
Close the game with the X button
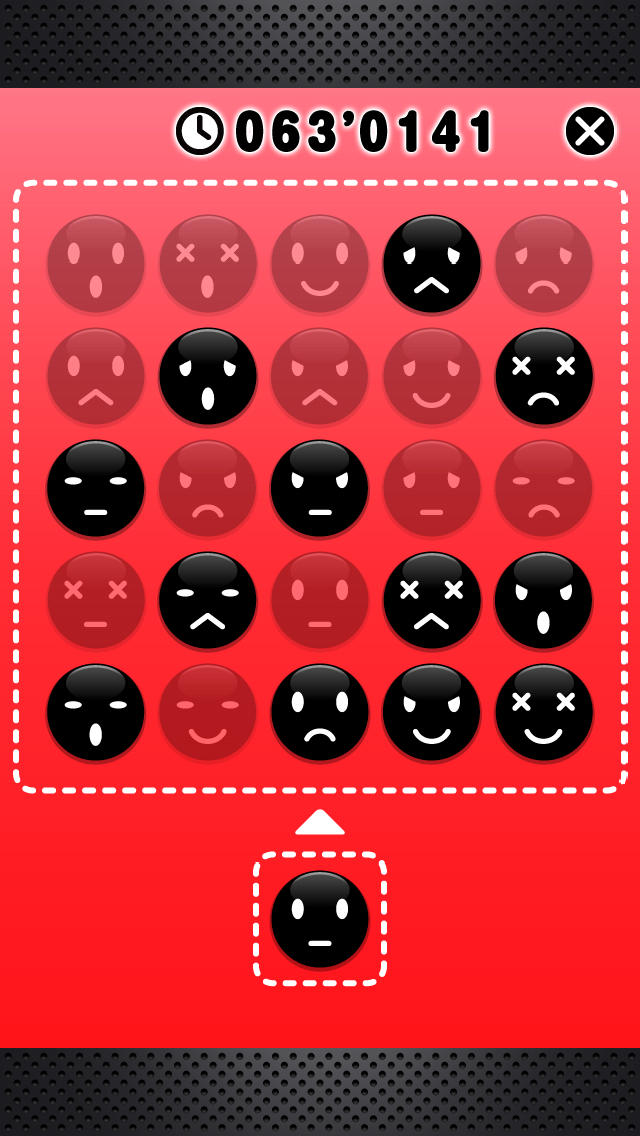590,131
